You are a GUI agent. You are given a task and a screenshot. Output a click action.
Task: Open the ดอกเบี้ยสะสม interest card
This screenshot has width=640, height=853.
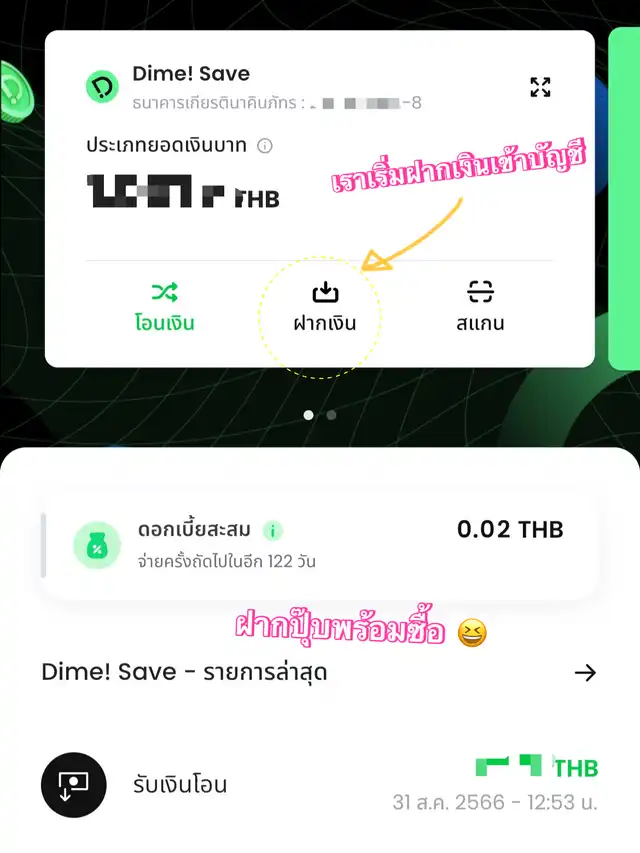[x=318, y=545]
